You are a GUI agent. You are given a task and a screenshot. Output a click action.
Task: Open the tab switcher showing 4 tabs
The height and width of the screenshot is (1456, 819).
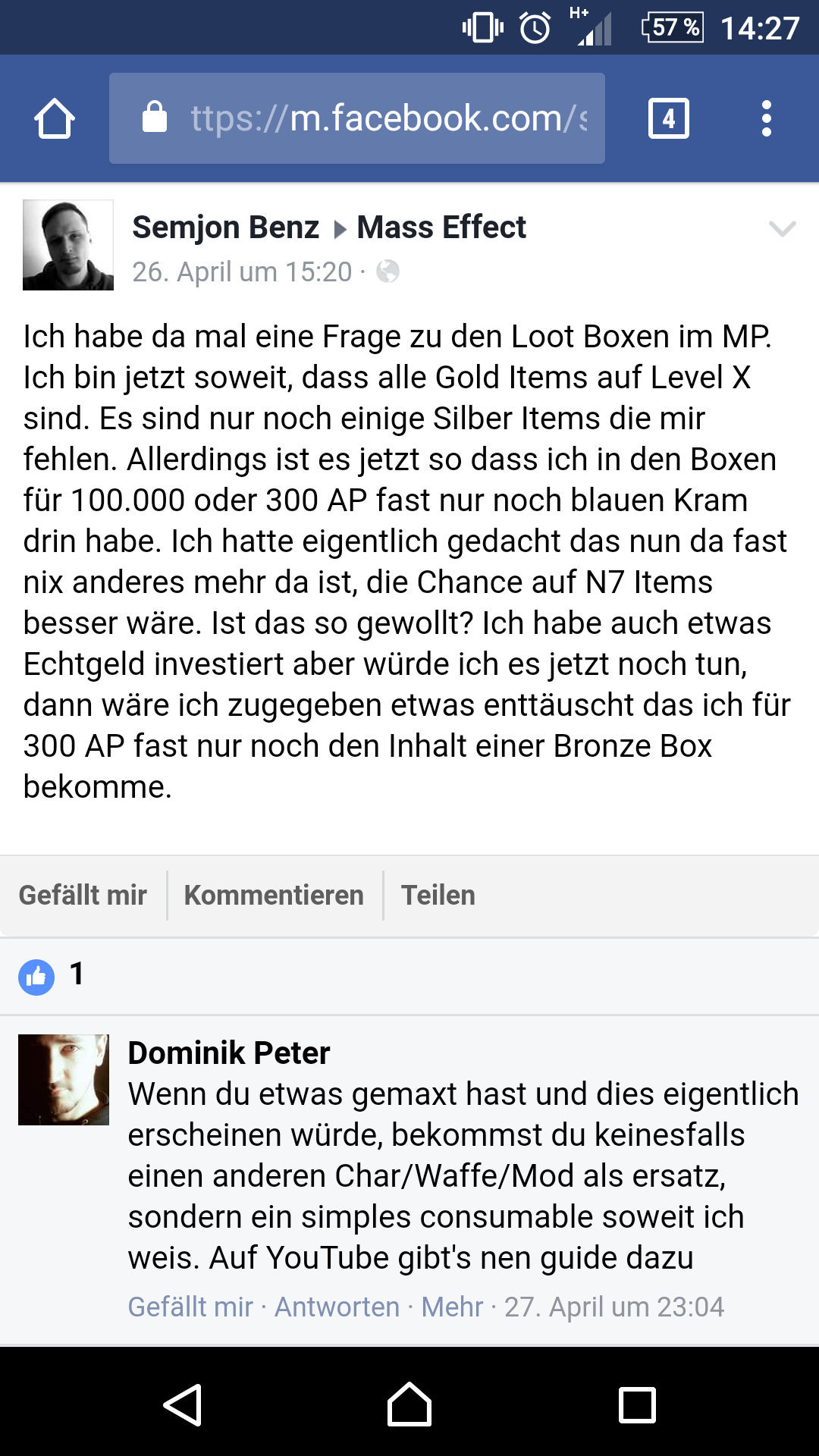(x=669, y=118)
